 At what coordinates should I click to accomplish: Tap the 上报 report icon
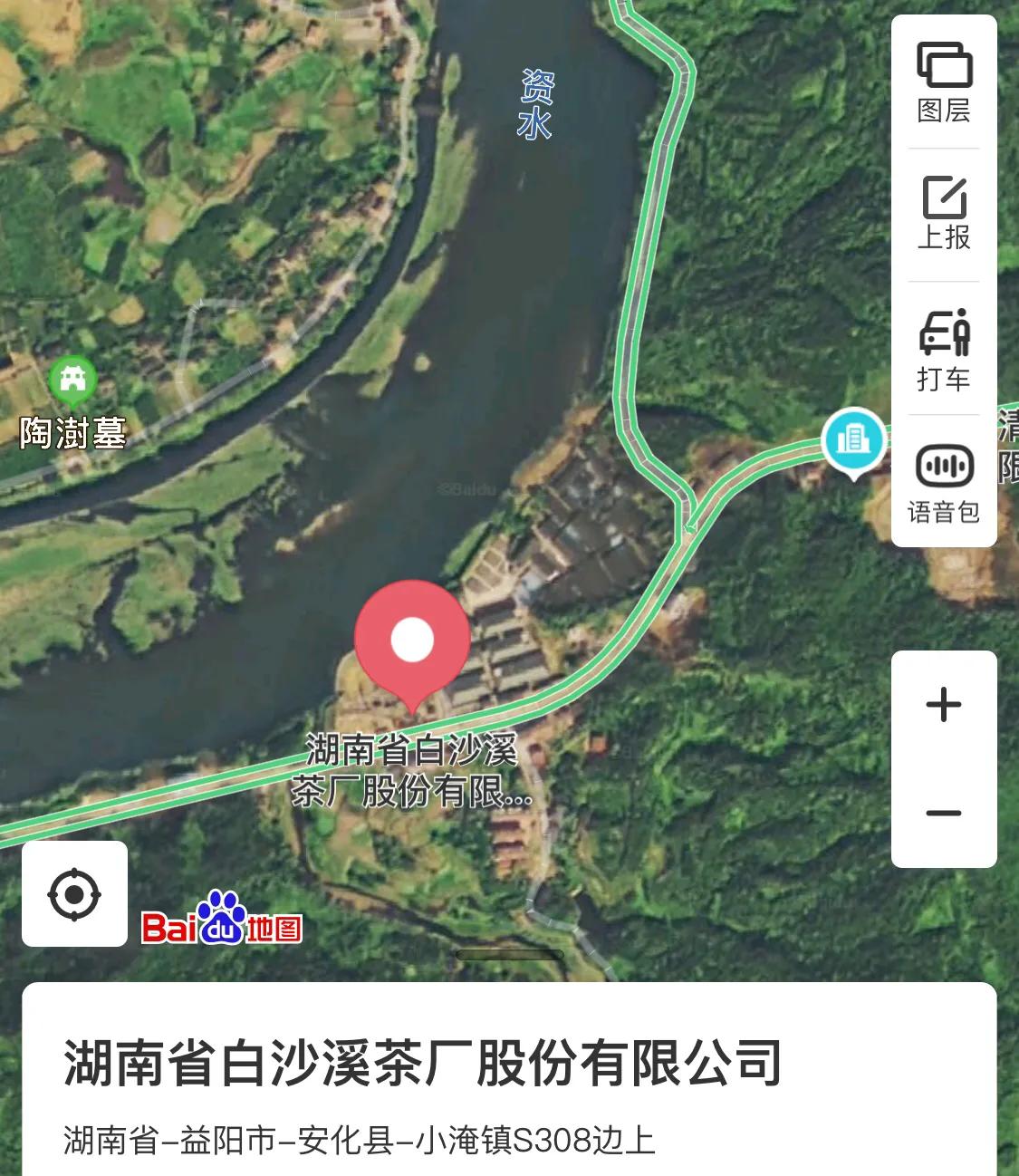tap(944, 213)
